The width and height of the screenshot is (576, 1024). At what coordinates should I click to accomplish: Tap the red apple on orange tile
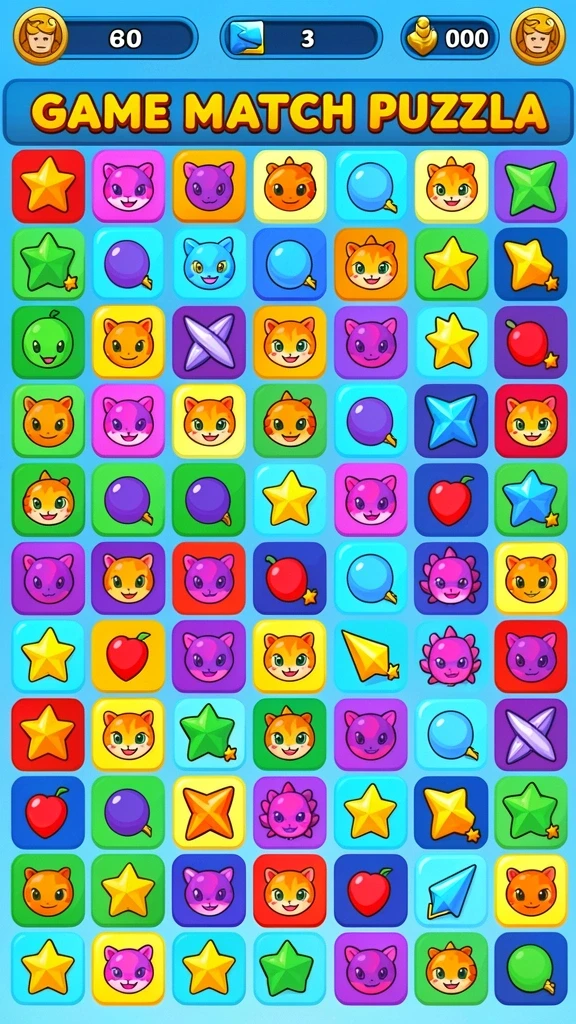[128, 656]
